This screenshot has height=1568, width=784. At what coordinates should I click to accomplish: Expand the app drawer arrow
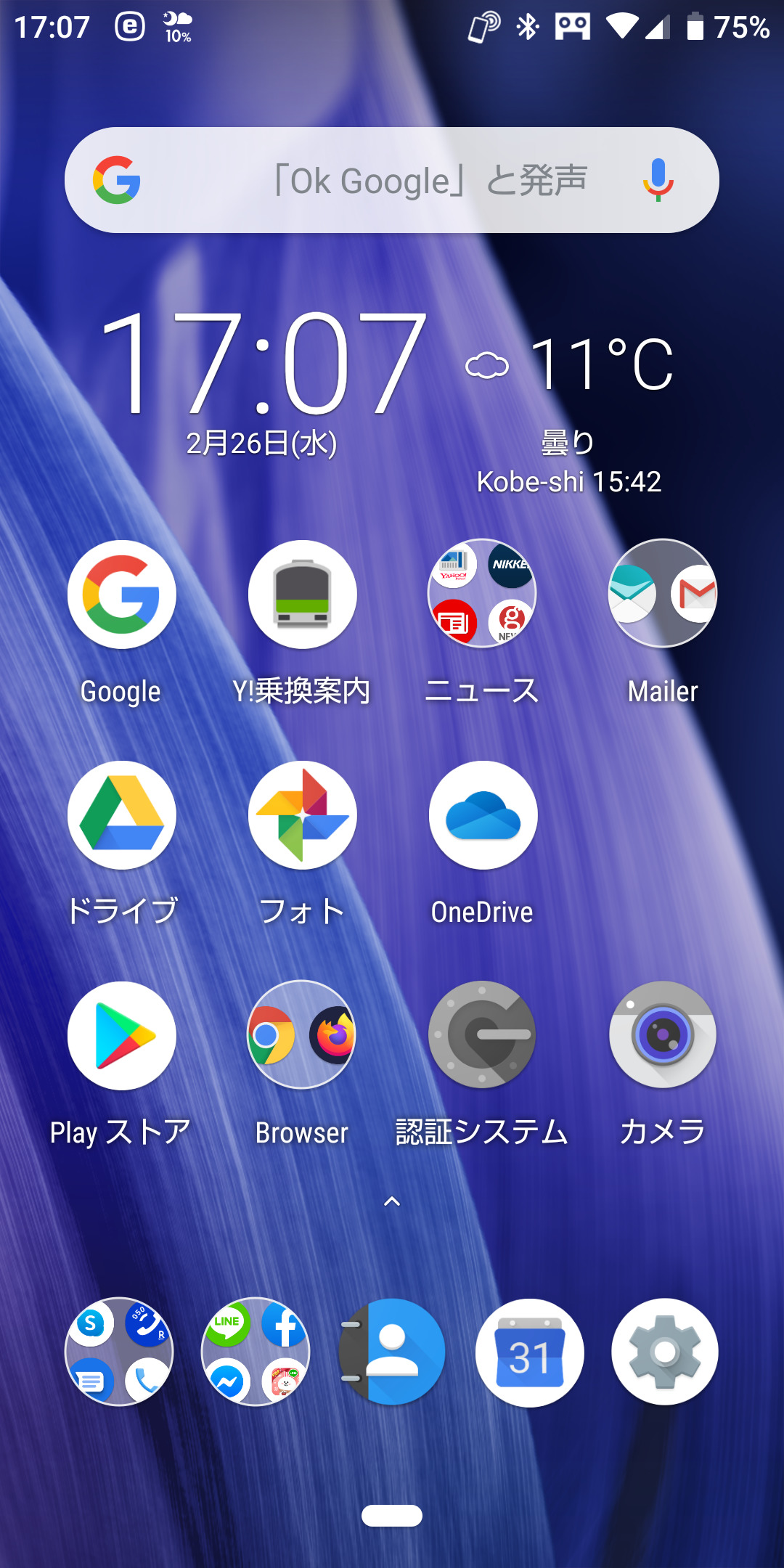[x=392, y=1201]
